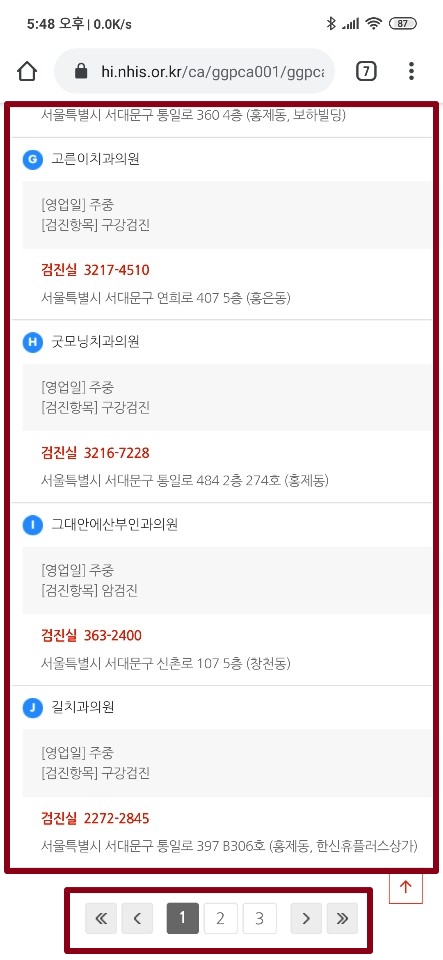Go to the previous page of results
The image size is (443, 960).
point(137,918)
